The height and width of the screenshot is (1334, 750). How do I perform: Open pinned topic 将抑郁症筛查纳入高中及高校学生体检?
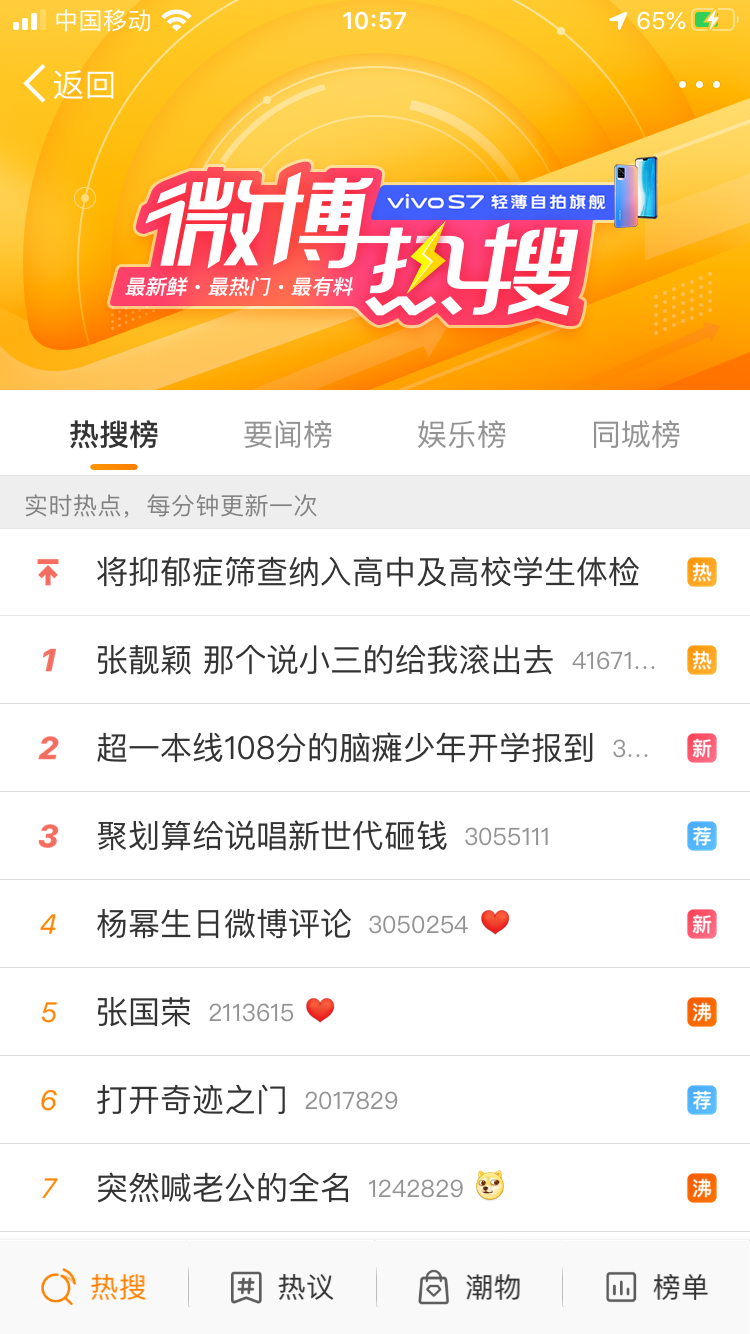click(368, 572)
